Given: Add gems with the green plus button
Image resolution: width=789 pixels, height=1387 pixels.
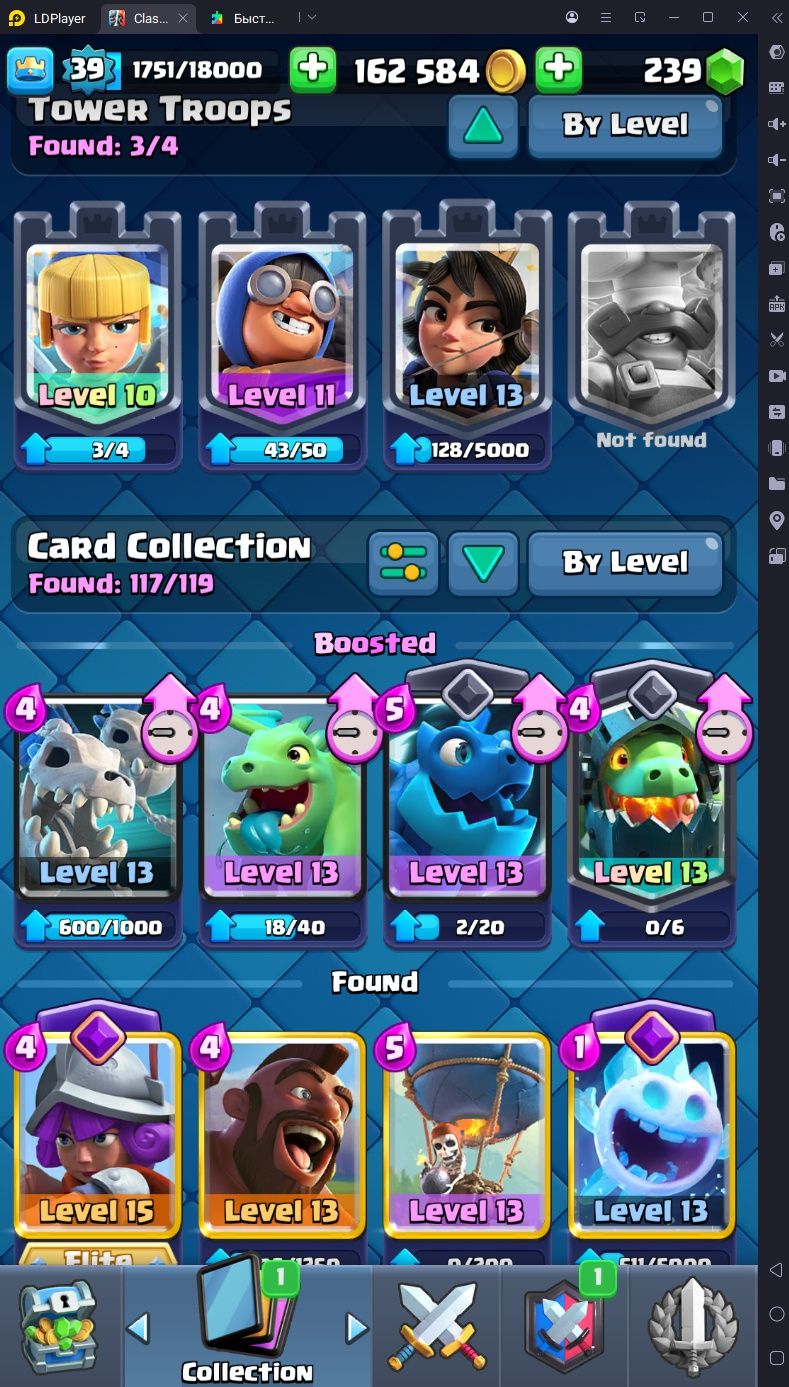Looking at the screenshot, I should (x=559, y=69).
